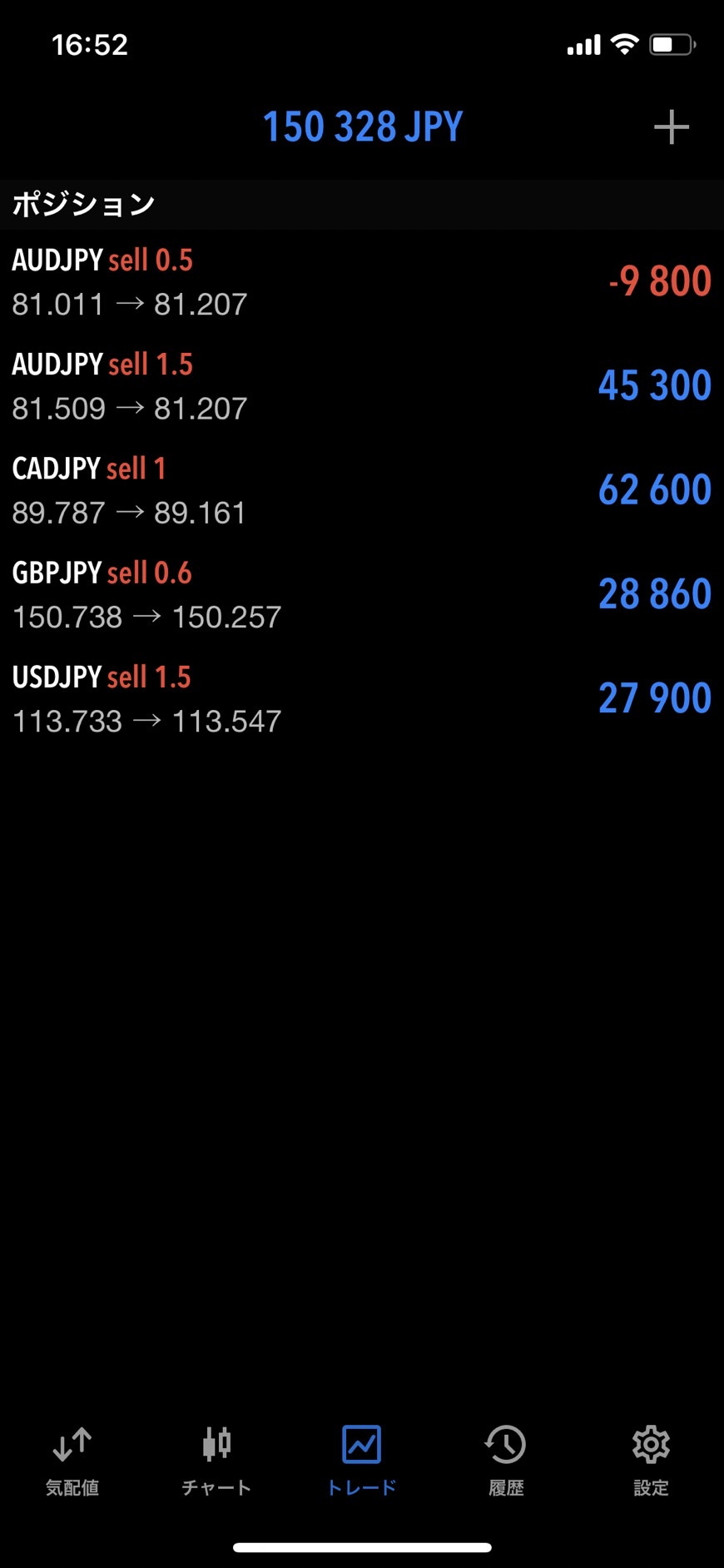Open the GBPJPY sell 0.6 position
Image resolution: width=724 pixels, height=1568 pixels.
pyautogui.click(x=361, y=594)
